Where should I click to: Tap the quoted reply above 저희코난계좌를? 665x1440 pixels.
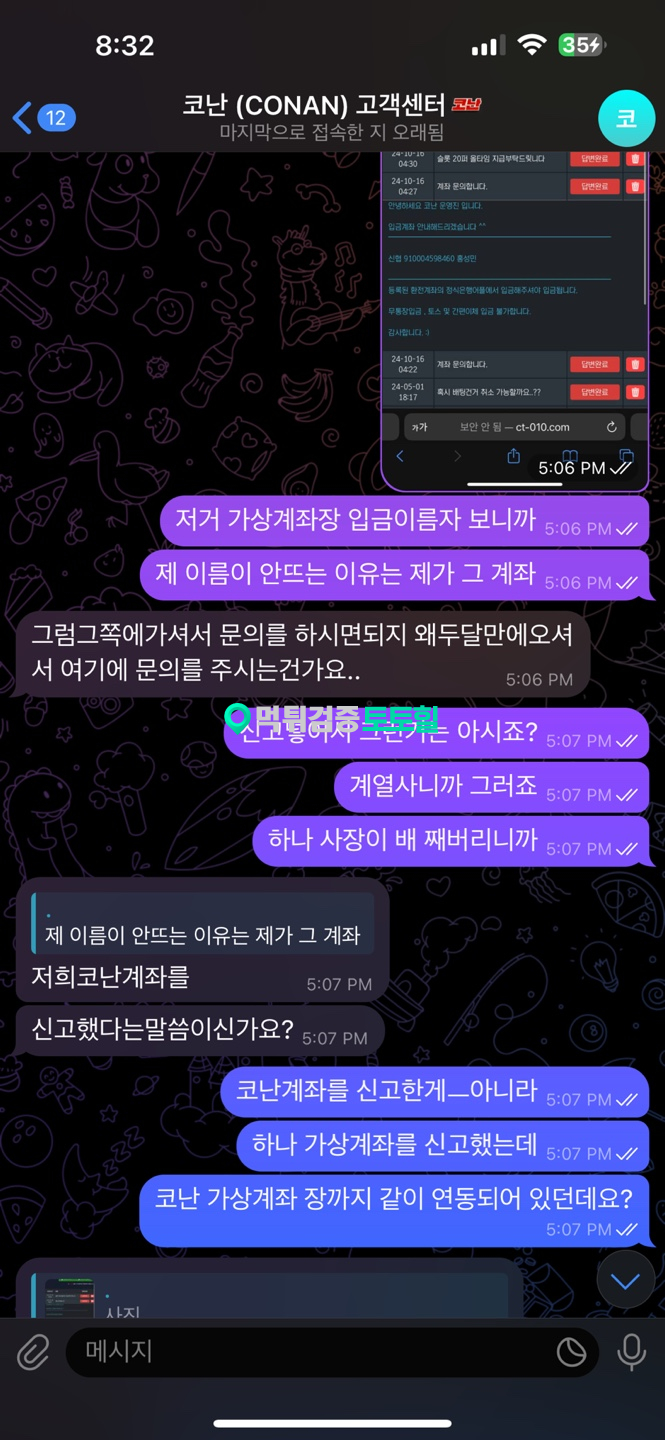(203, 925)
